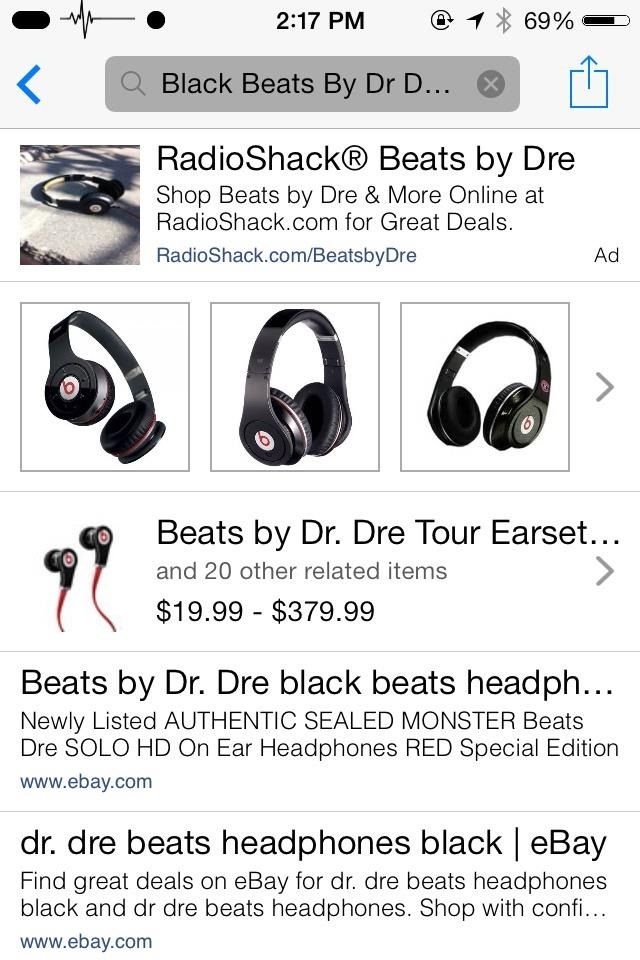
Task: Open Beats by Dr. Dre Tour Earset listing
Action: 388,534
